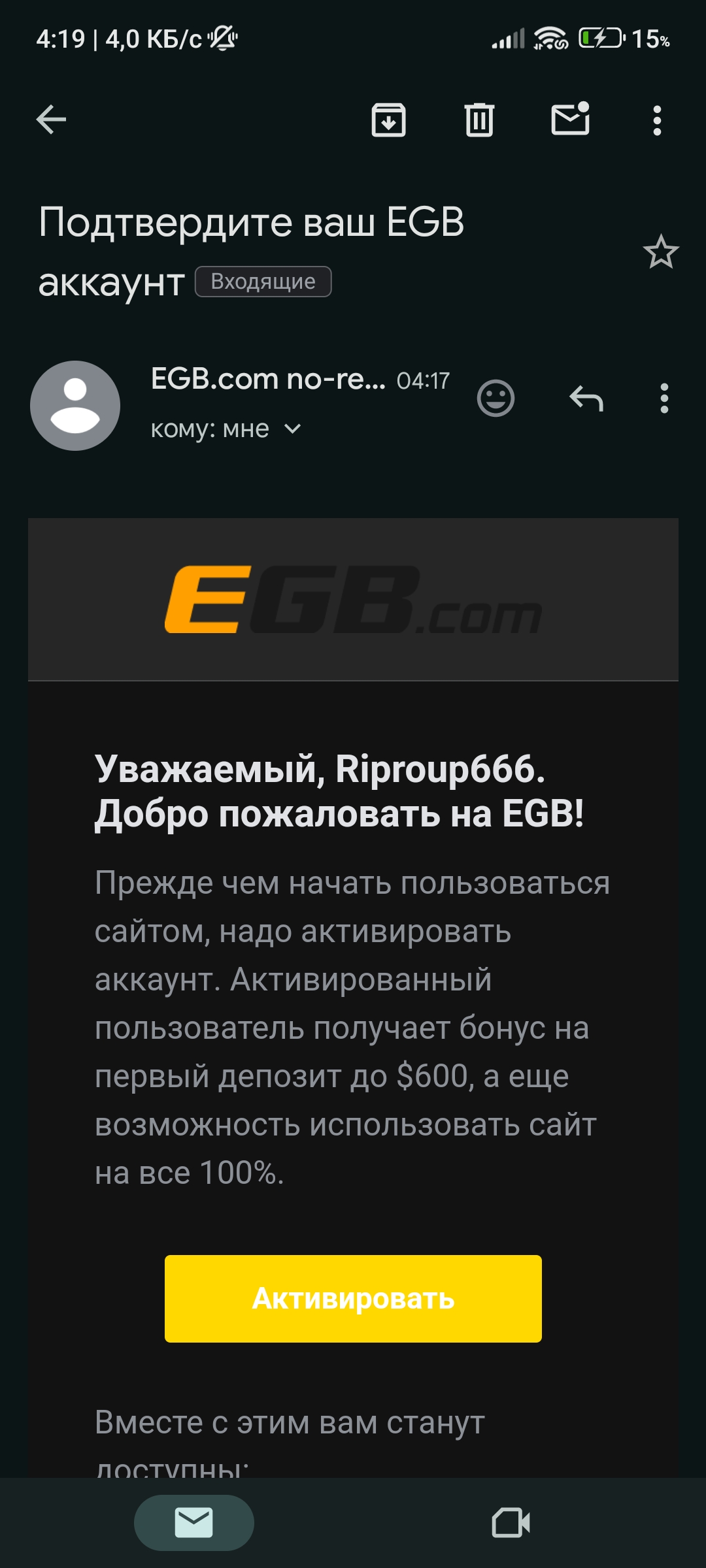Open the message-level more options menu

[664, 398]
